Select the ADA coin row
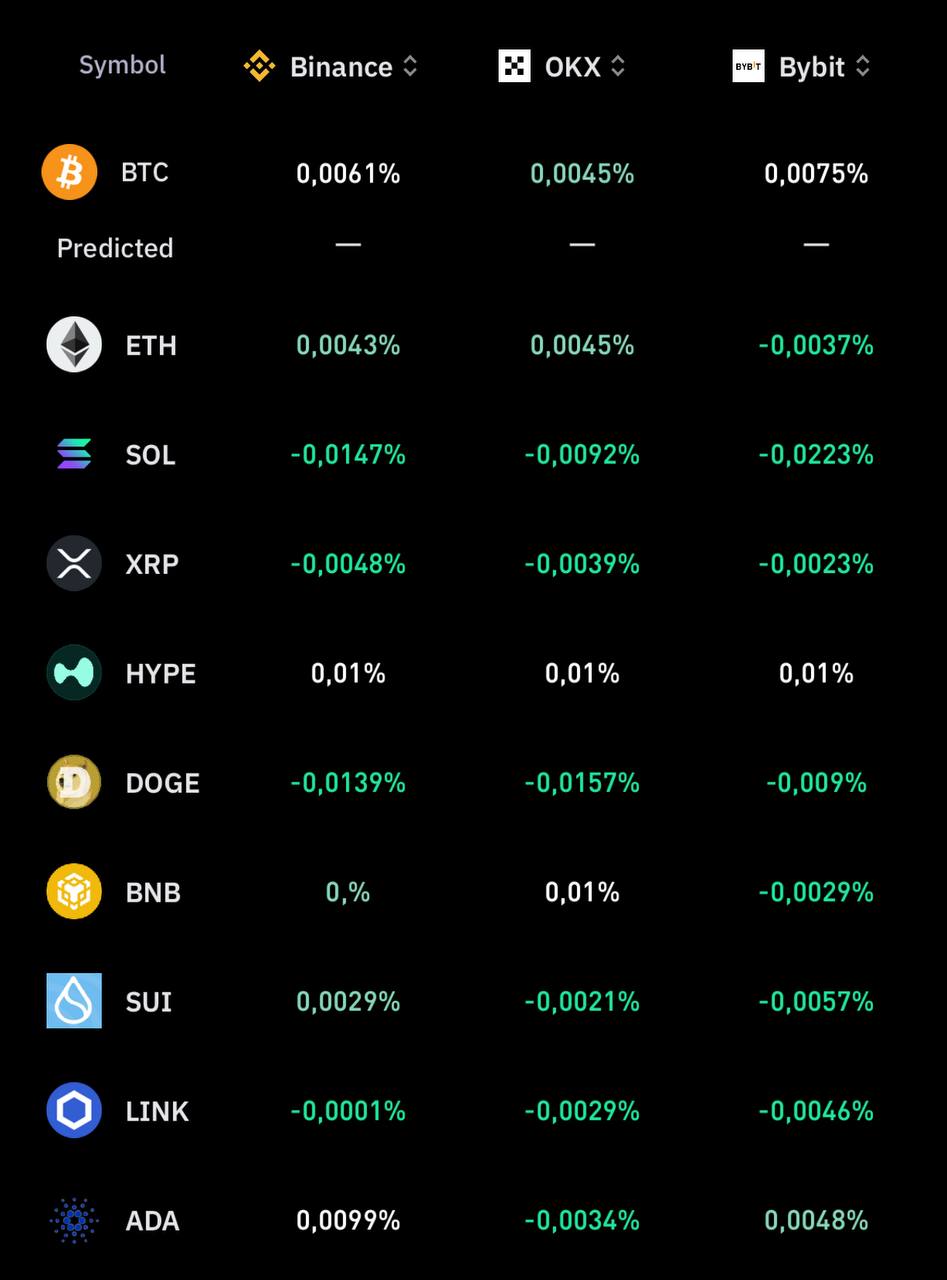Image resolution: width=947 pixels, height=1280 pixels. tap(152, 1220)
